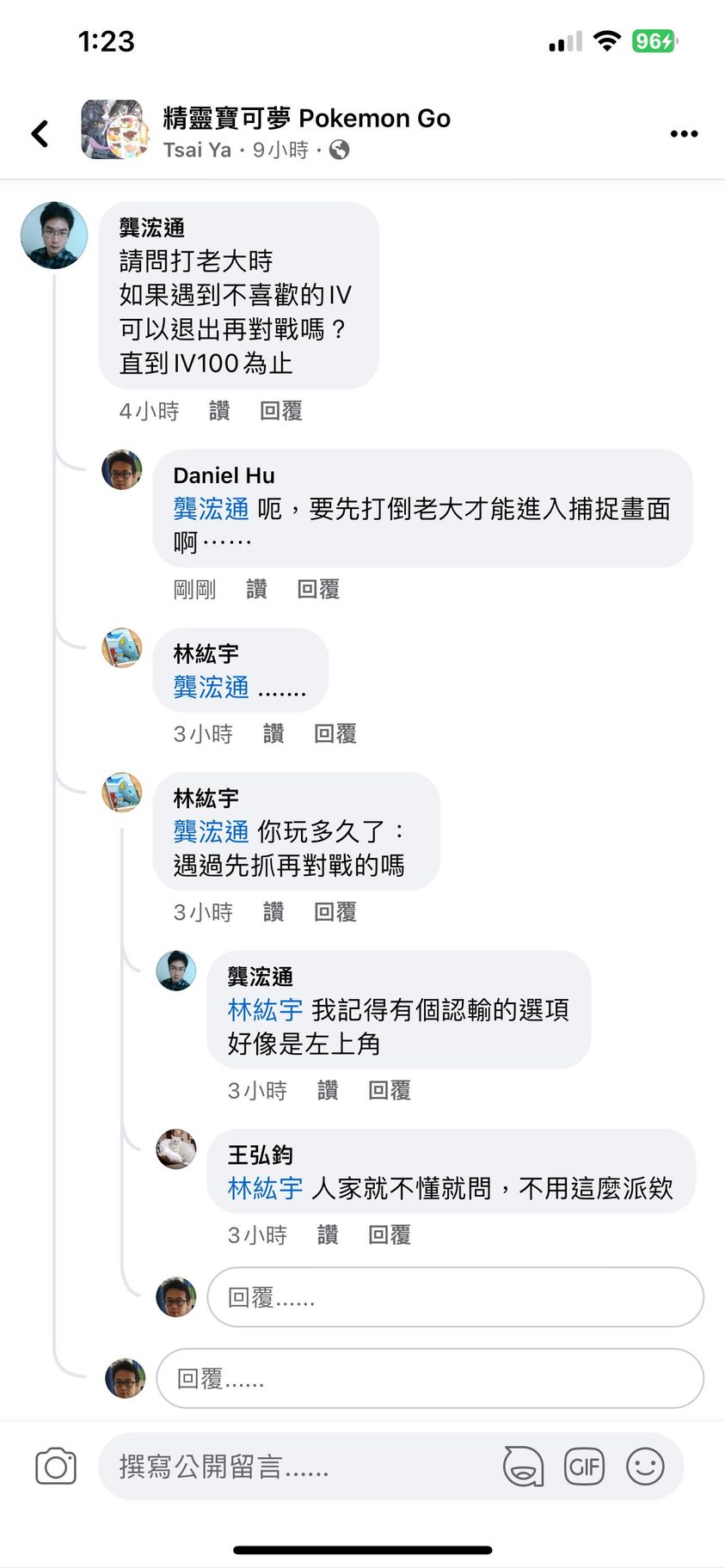Open 林紘宇 mention in 王弘鈞's comment
725x1568 pixels.
[265, 1188]
